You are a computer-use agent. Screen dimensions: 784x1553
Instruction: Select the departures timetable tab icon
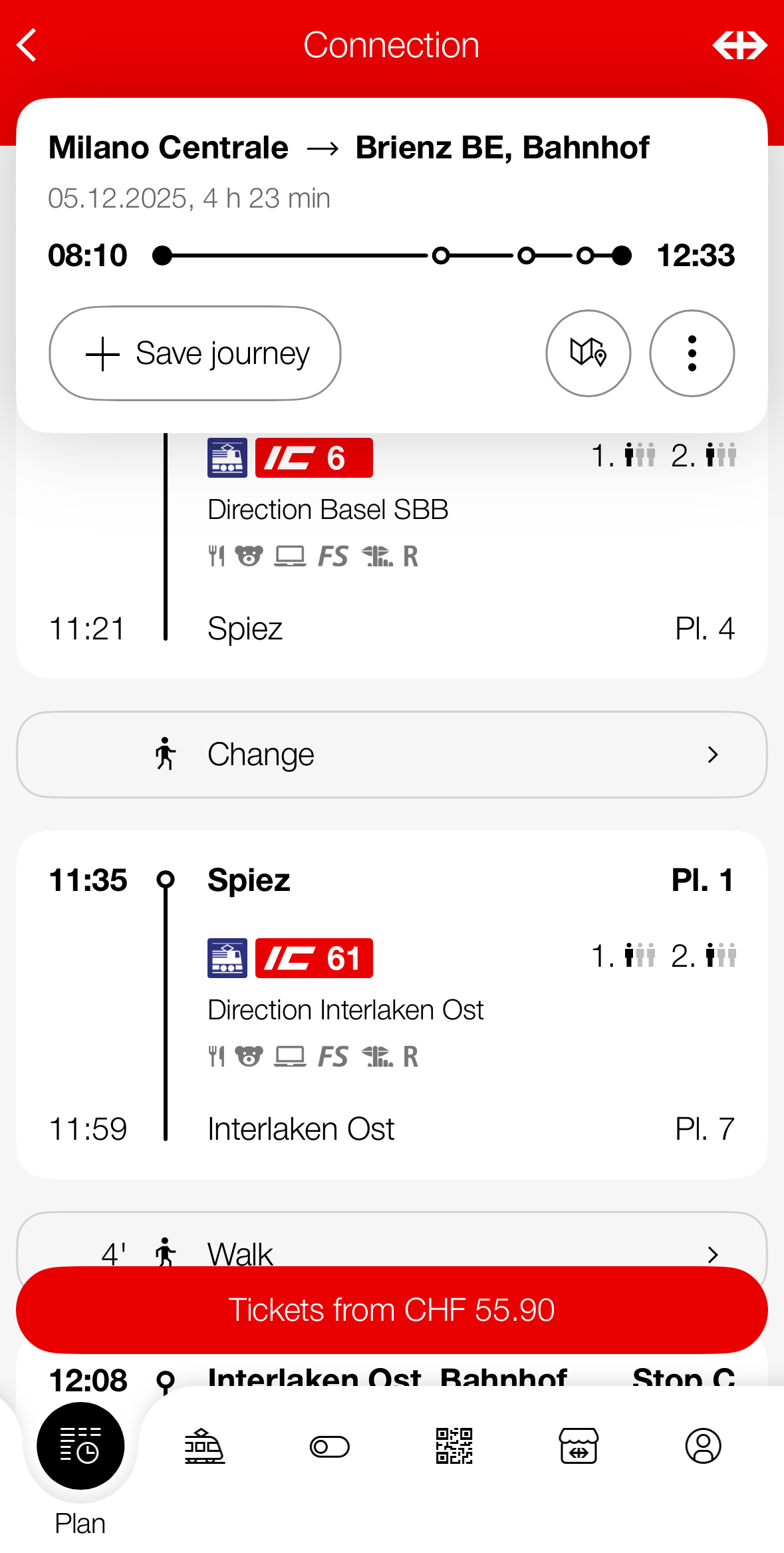click(205, 1446)
